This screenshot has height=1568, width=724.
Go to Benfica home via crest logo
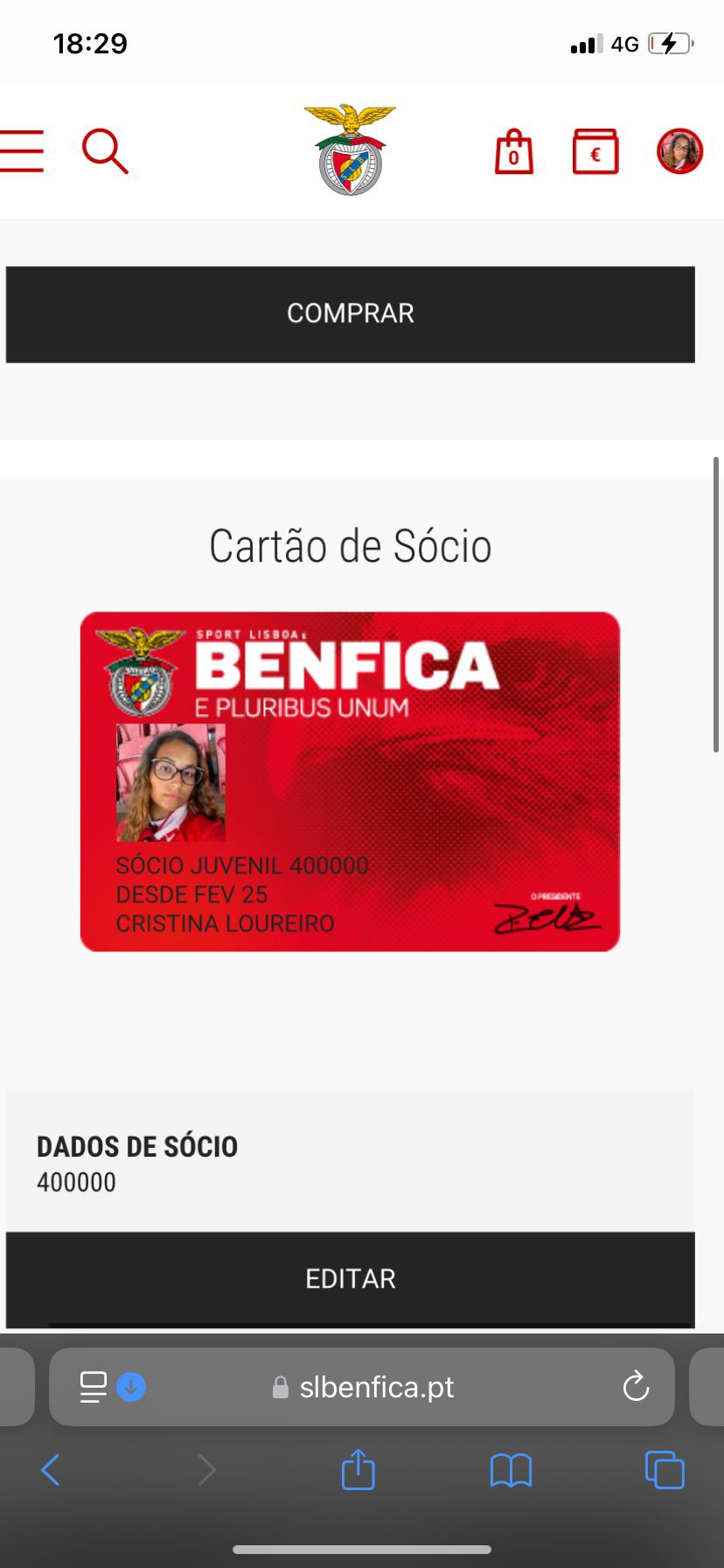coord(350,150)
